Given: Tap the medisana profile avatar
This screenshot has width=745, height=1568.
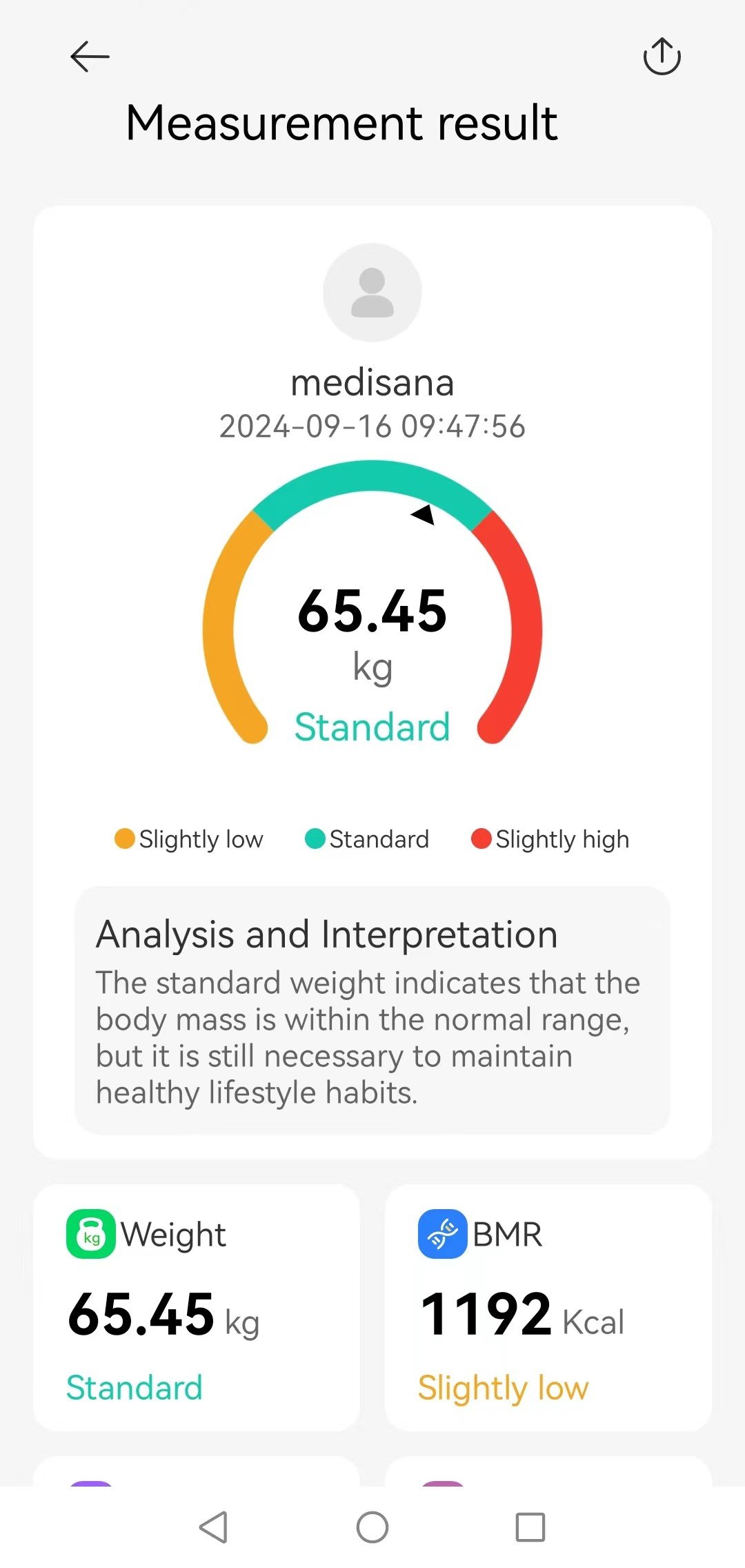Looking at the screenshot, I should [x=372, y=293].
